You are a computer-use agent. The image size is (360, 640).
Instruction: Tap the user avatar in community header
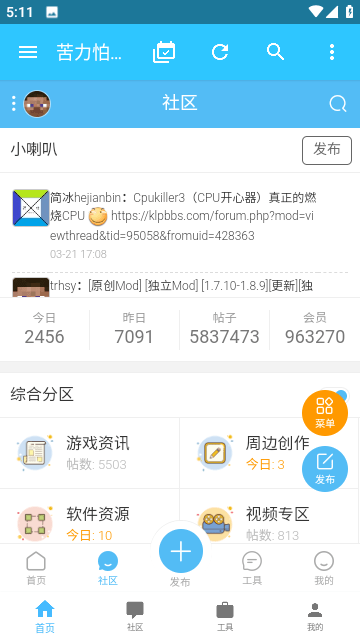(x=37, y=104)
